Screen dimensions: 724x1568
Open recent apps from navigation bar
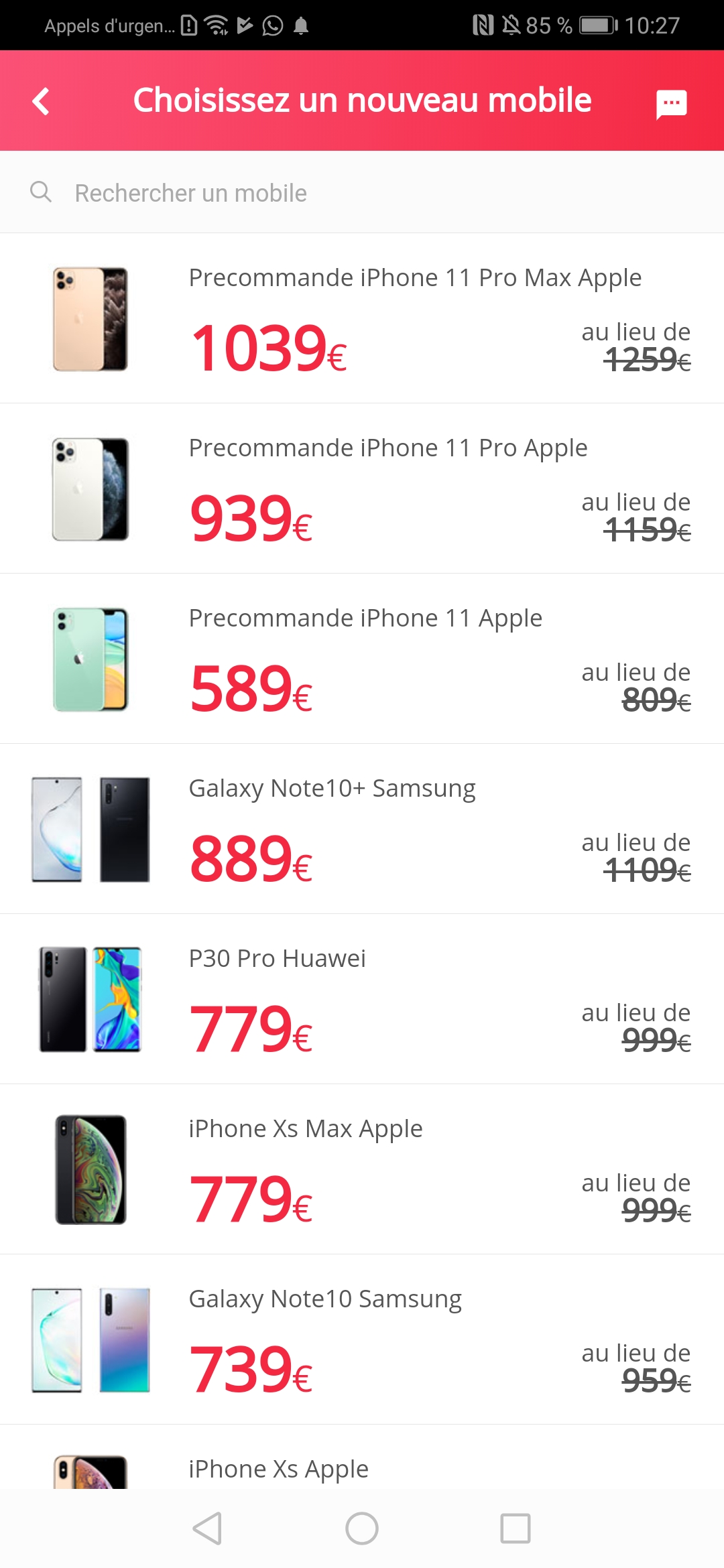point(516,1528)
